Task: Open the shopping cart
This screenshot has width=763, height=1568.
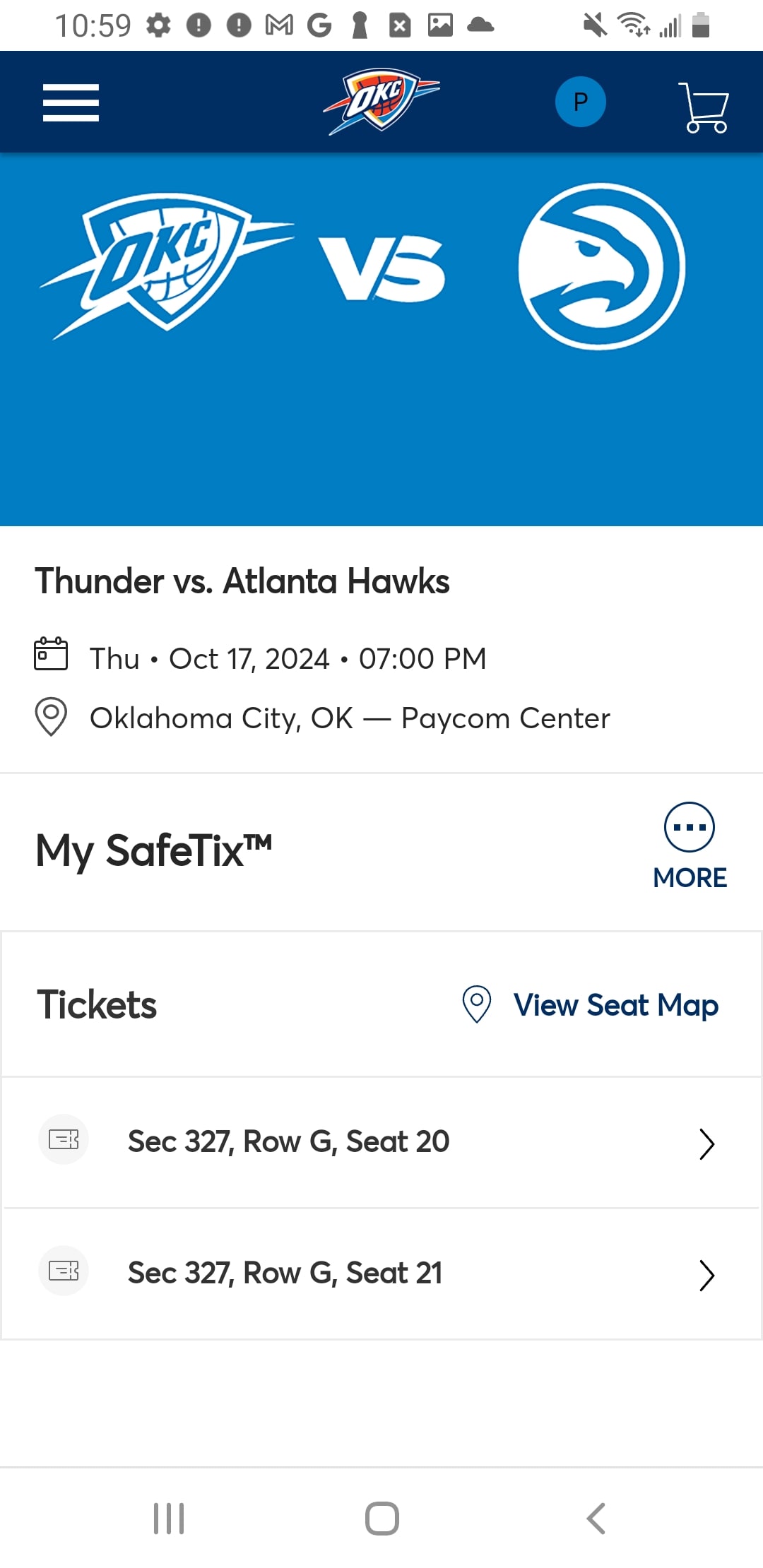Action: pyautogui.click(x=703, y=107)
